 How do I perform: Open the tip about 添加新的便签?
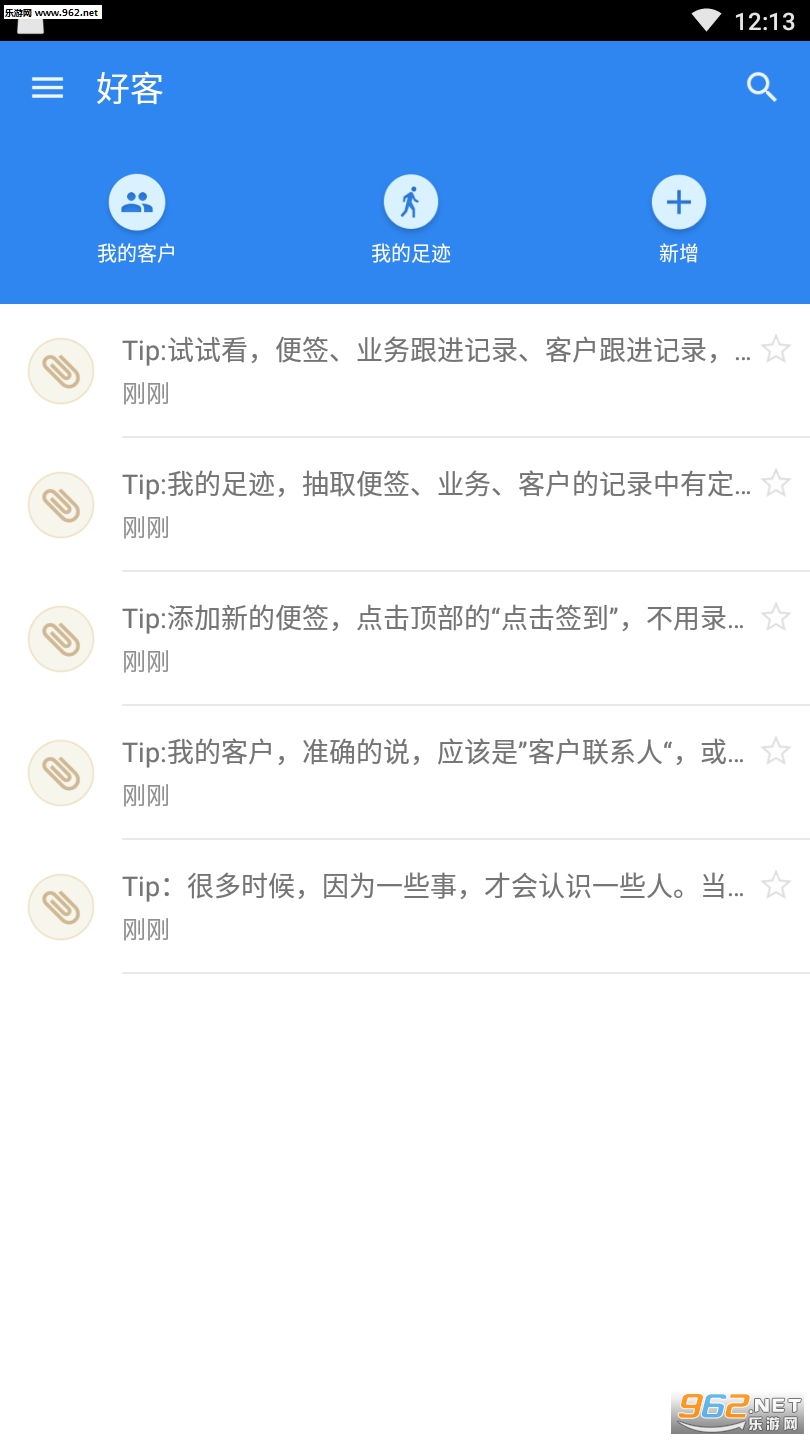(x=436, y=638)
